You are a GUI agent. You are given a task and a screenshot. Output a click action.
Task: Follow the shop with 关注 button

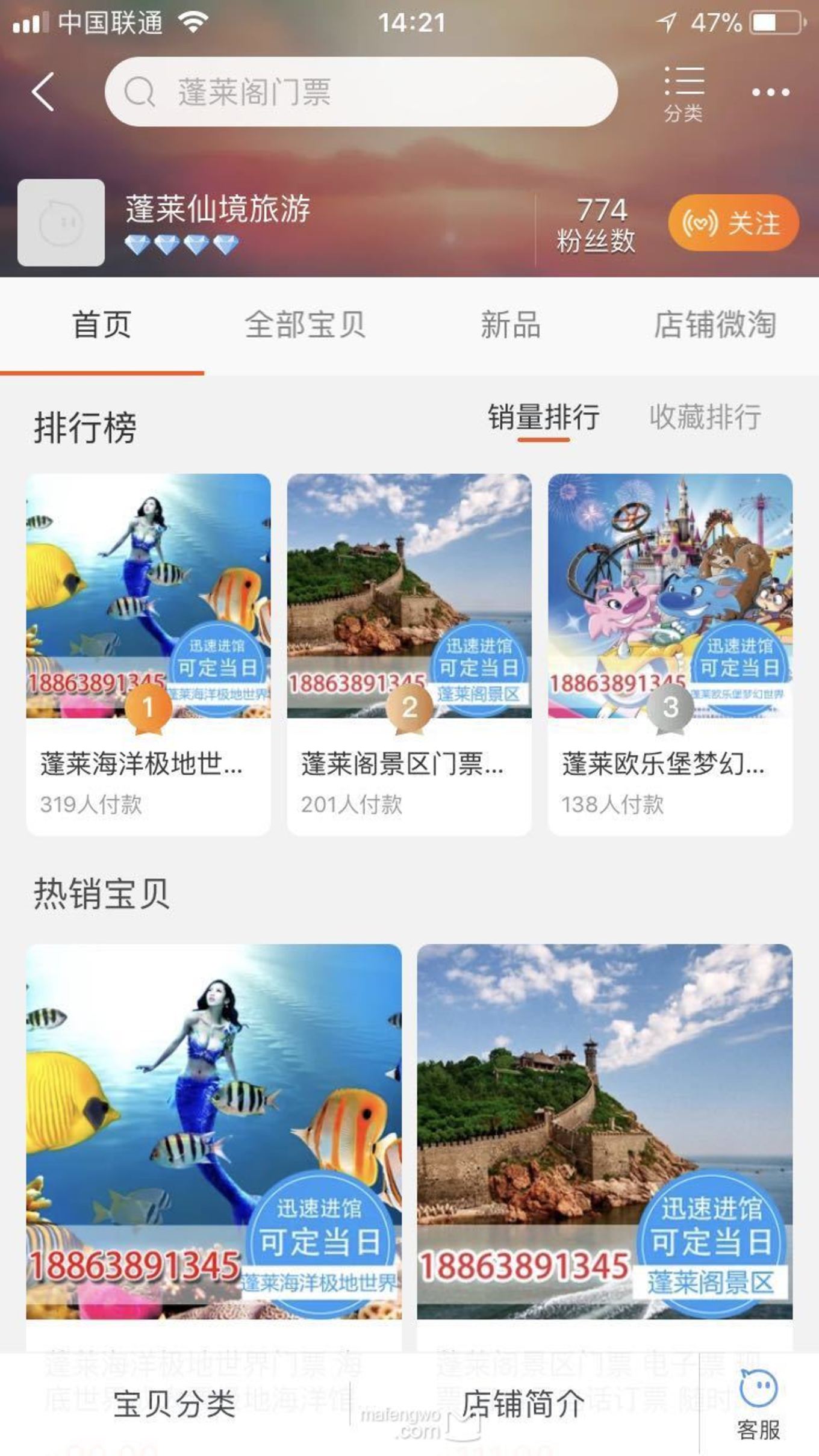coord(733,223)
